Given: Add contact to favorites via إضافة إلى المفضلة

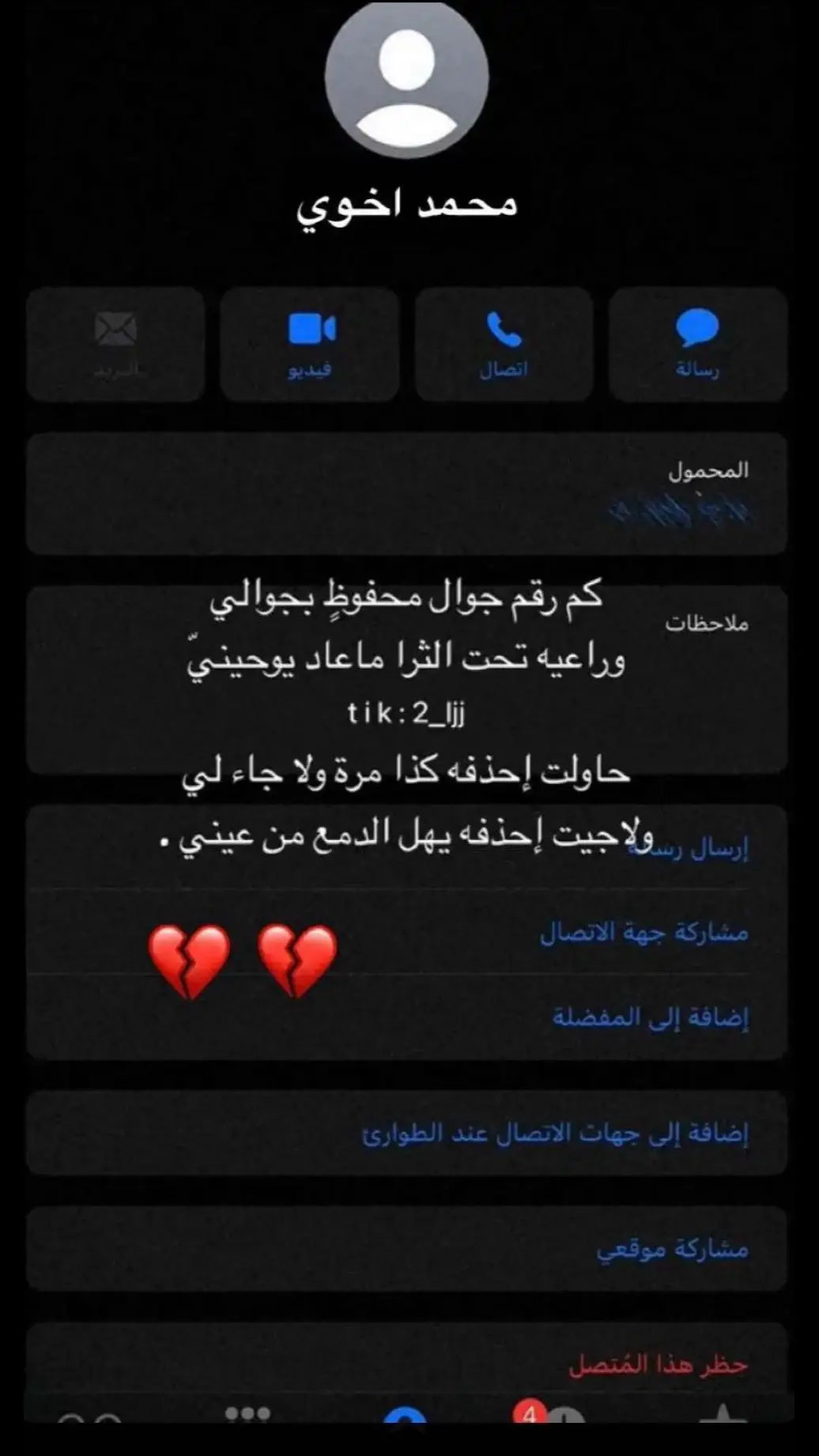Looking at the screenshot, I should [x=670, y=1019].
